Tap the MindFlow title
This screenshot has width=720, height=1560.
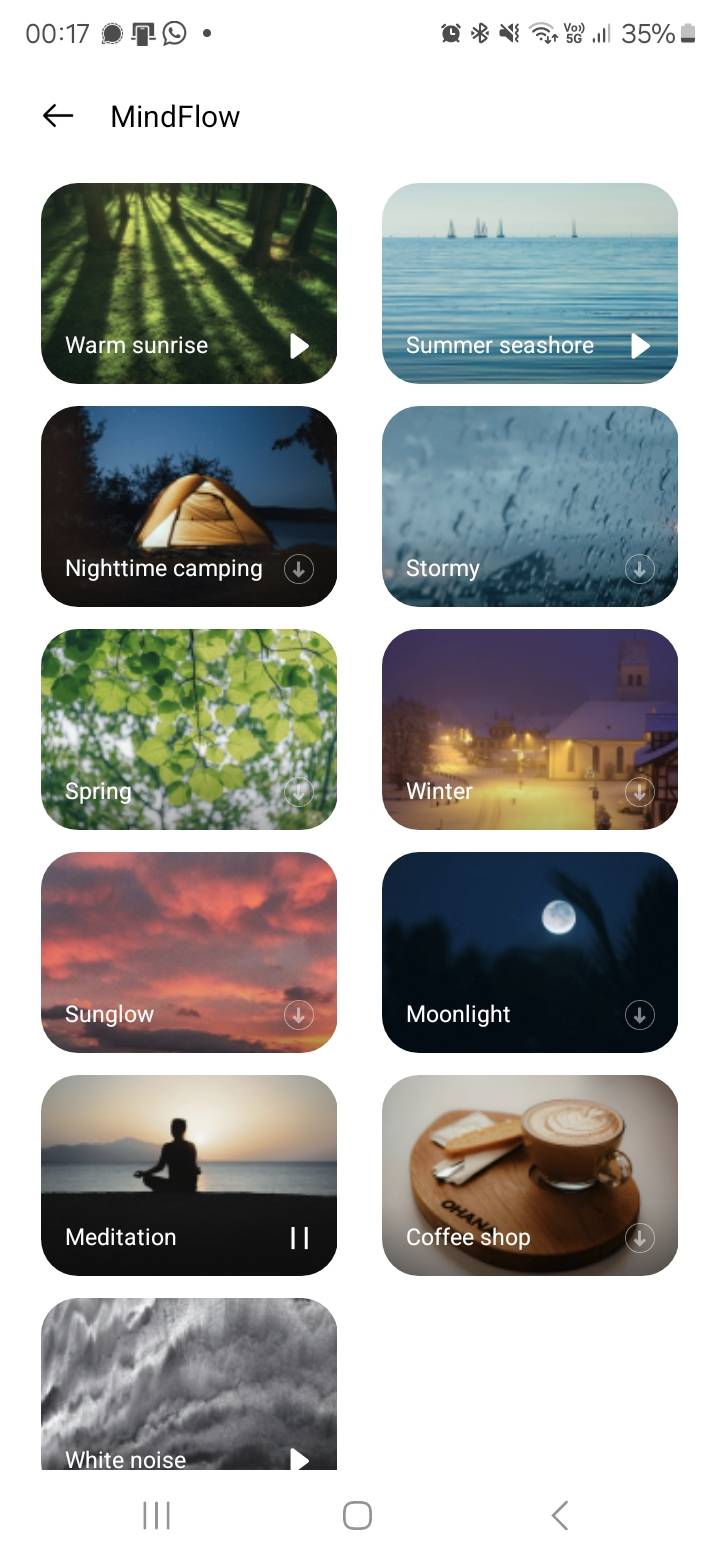click(x=174, y=116)
